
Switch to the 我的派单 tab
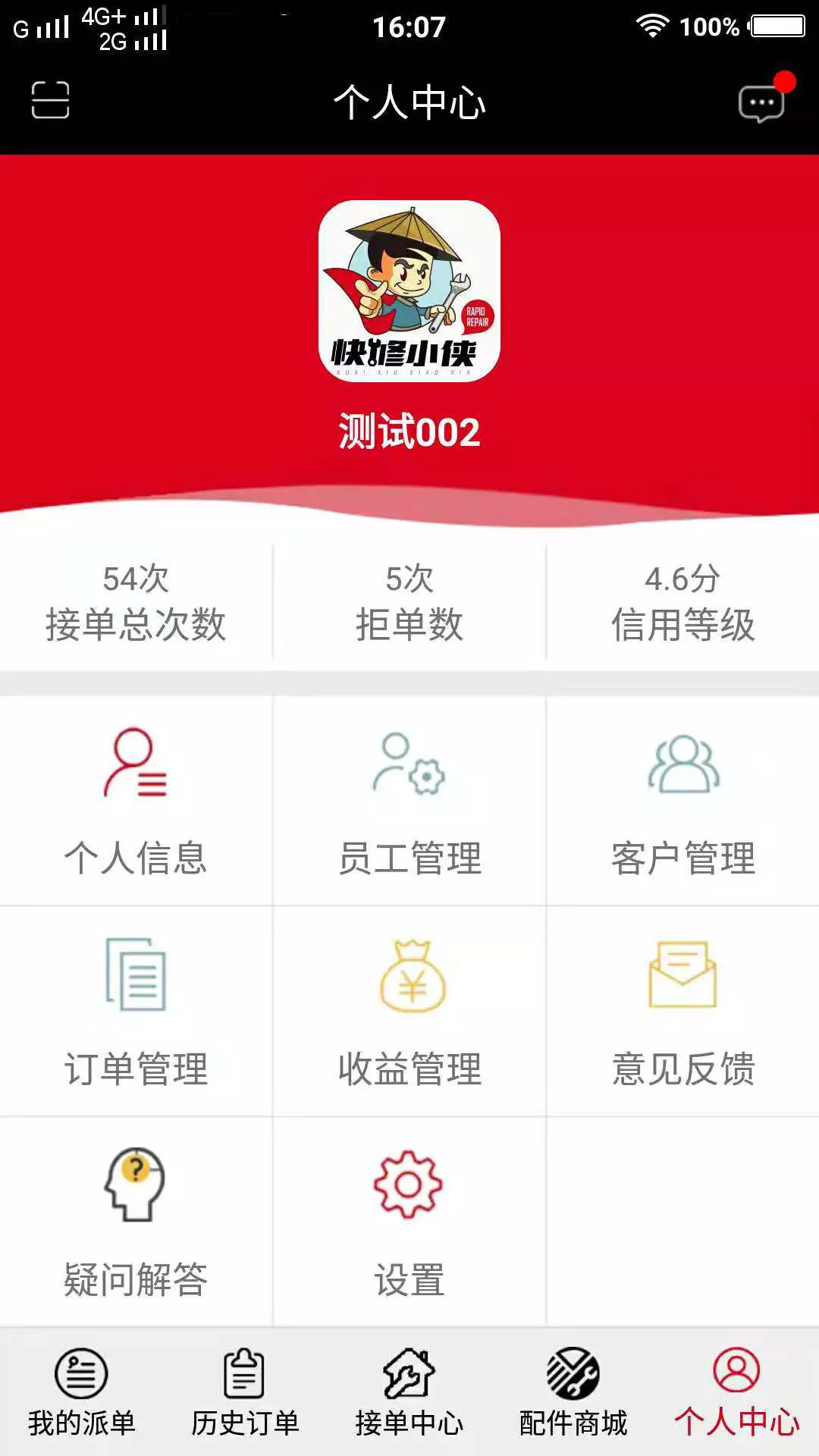click(x=82, y=1392)
